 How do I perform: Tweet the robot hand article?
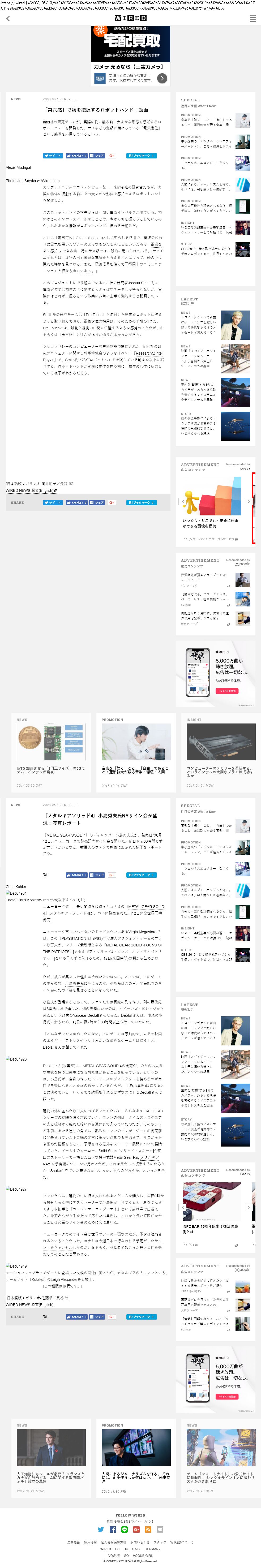52,156
